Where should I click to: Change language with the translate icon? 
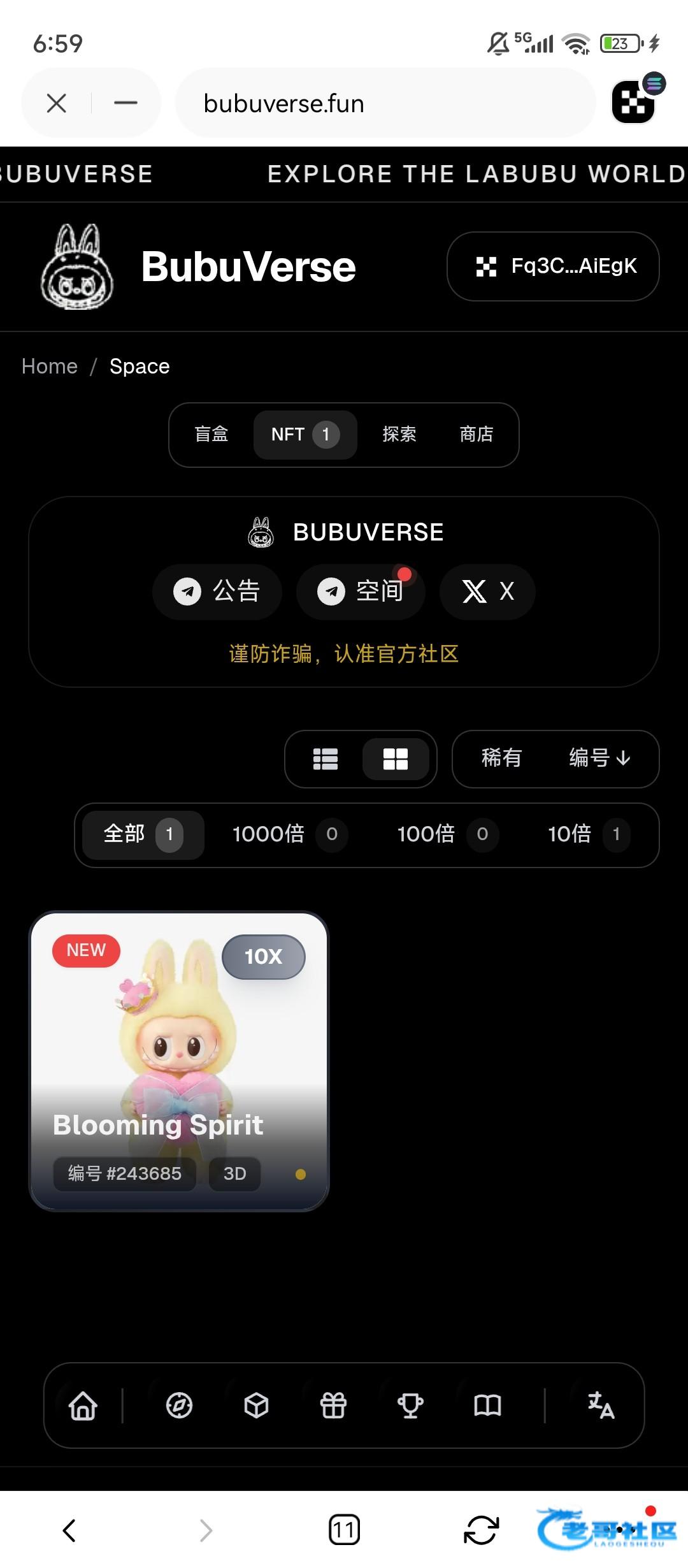pyautogui.click(x=601, y=1405)
